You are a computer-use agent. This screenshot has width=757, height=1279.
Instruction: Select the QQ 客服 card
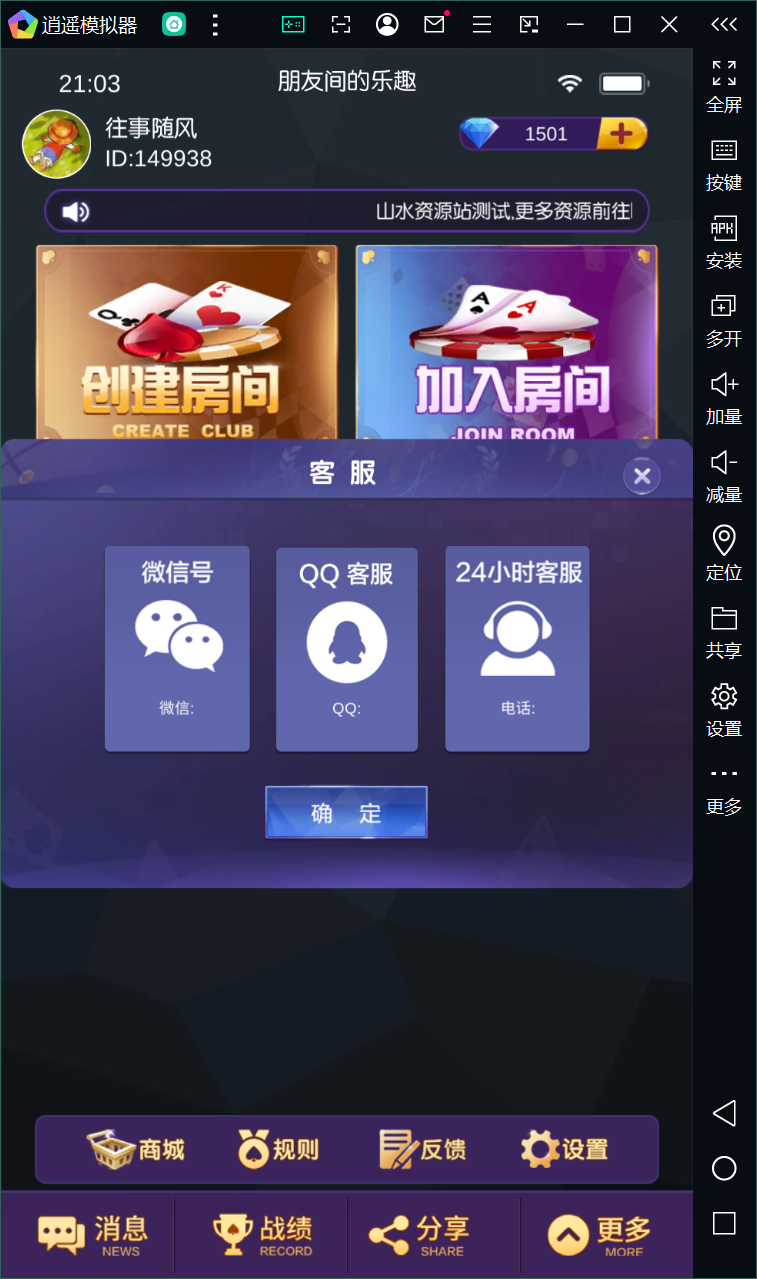pyautogui.click(x=346, y=648)
